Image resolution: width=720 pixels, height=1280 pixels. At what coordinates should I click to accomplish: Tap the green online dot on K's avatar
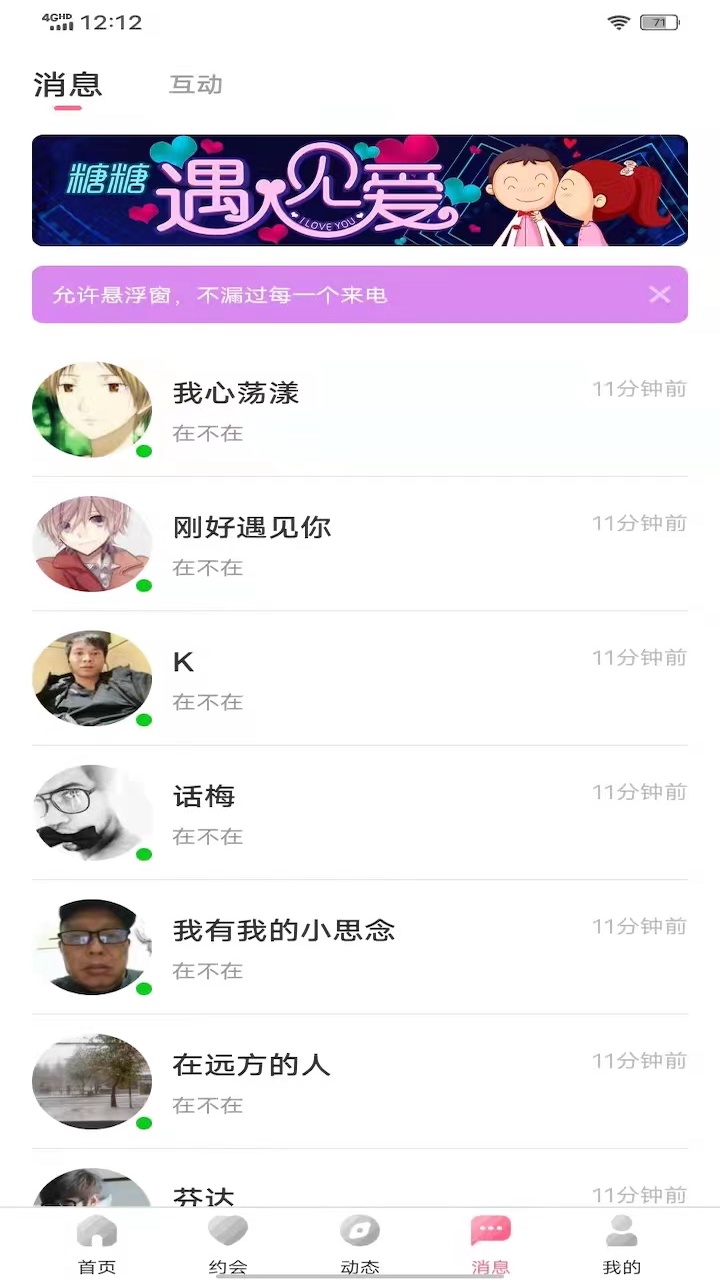(144, 719)
